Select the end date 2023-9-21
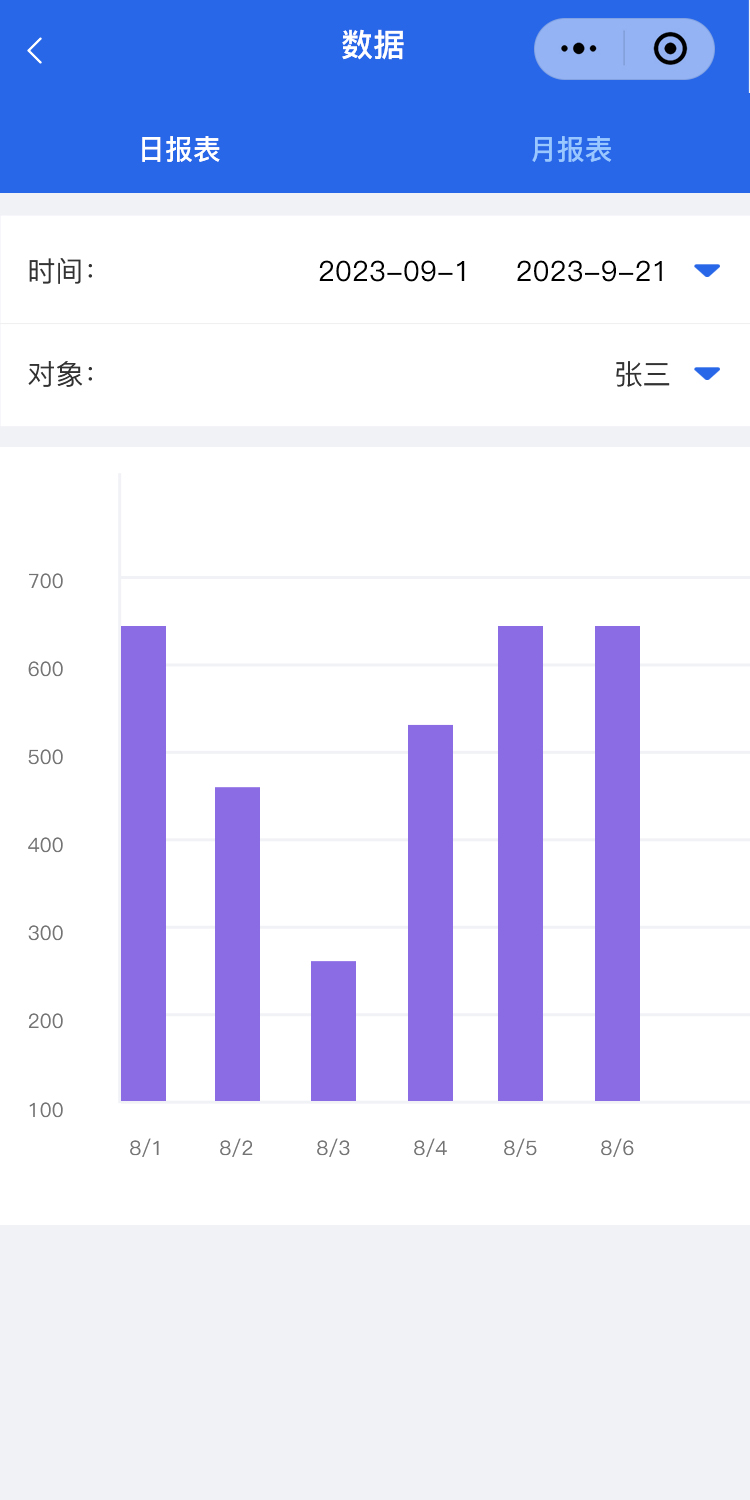Screen dimensions: 750x1500 591,271
